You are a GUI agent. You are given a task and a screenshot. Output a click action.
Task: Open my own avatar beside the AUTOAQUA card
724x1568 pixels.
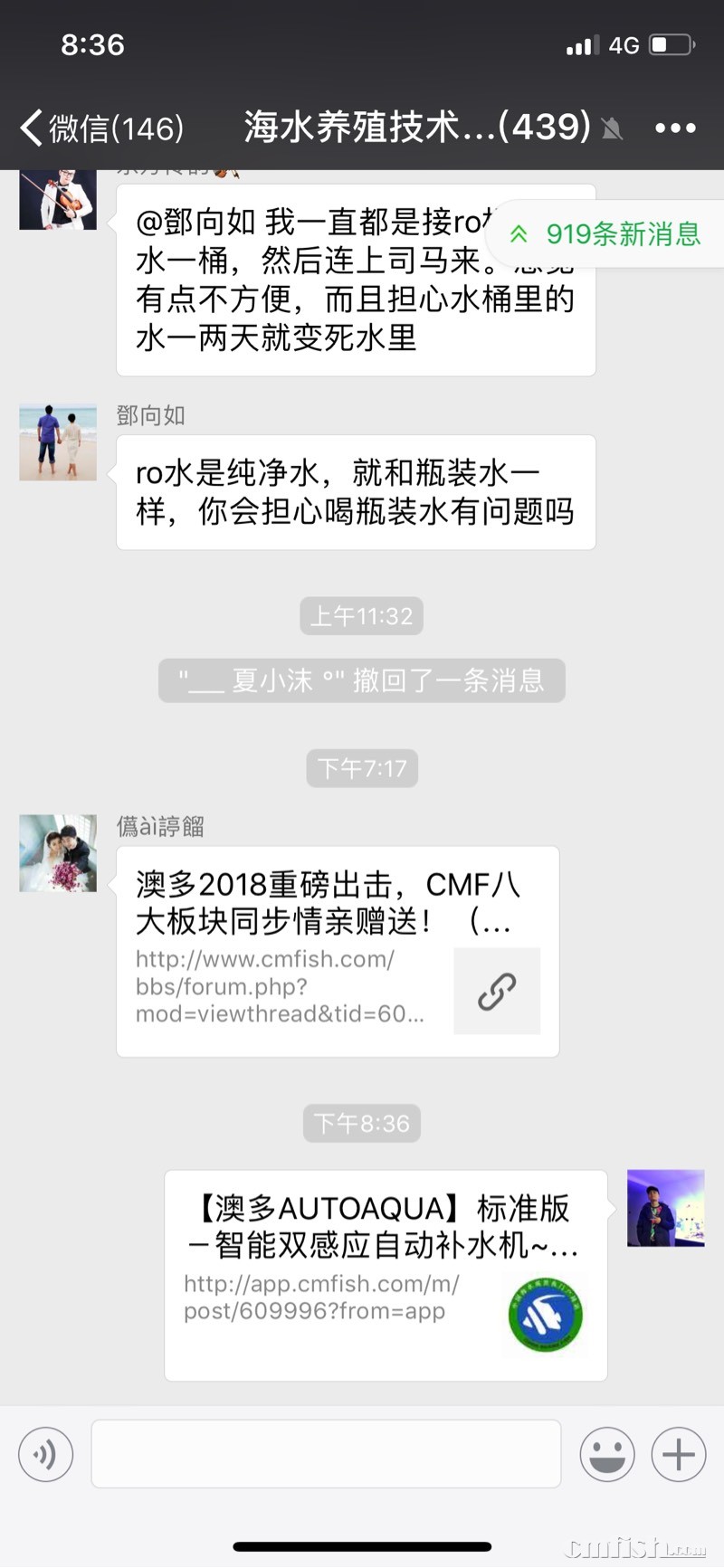click(665, 1208)
